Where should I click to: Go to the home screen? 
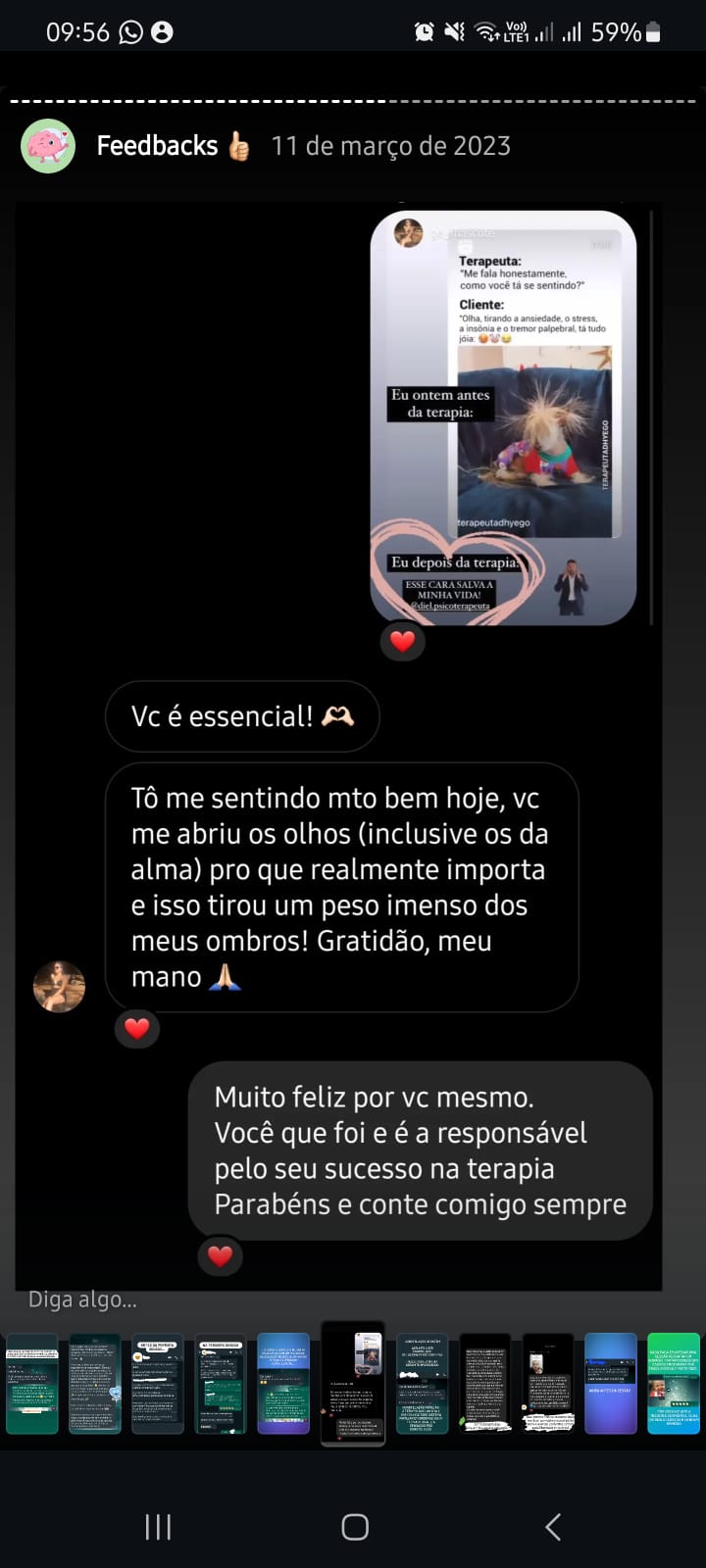point(354,1526)
